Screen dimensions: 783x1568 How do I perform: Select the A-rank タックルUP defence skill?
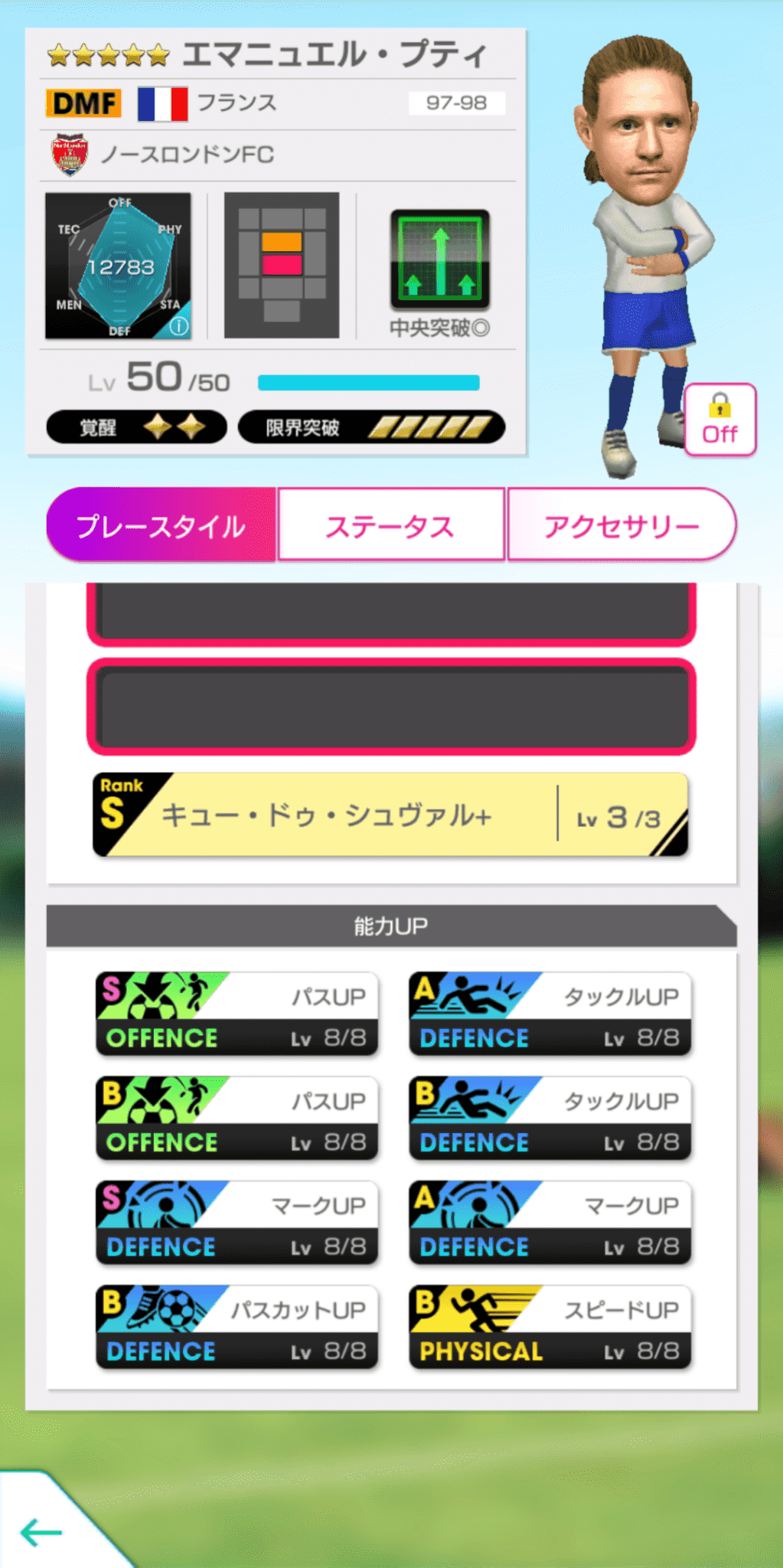pyautogui.click(x=550, y=1014)
